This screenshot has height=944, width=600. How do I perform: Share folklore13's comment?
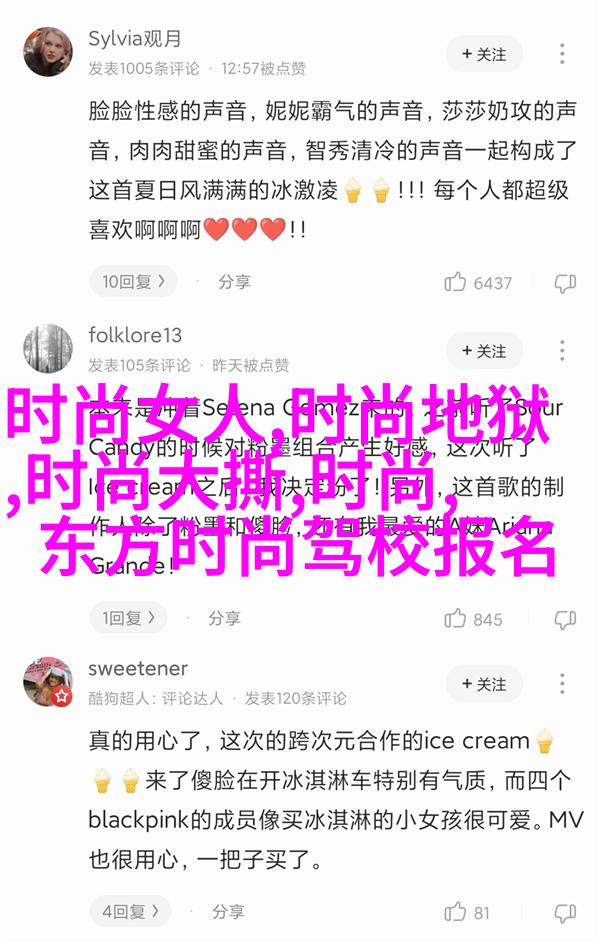(212, 618)
